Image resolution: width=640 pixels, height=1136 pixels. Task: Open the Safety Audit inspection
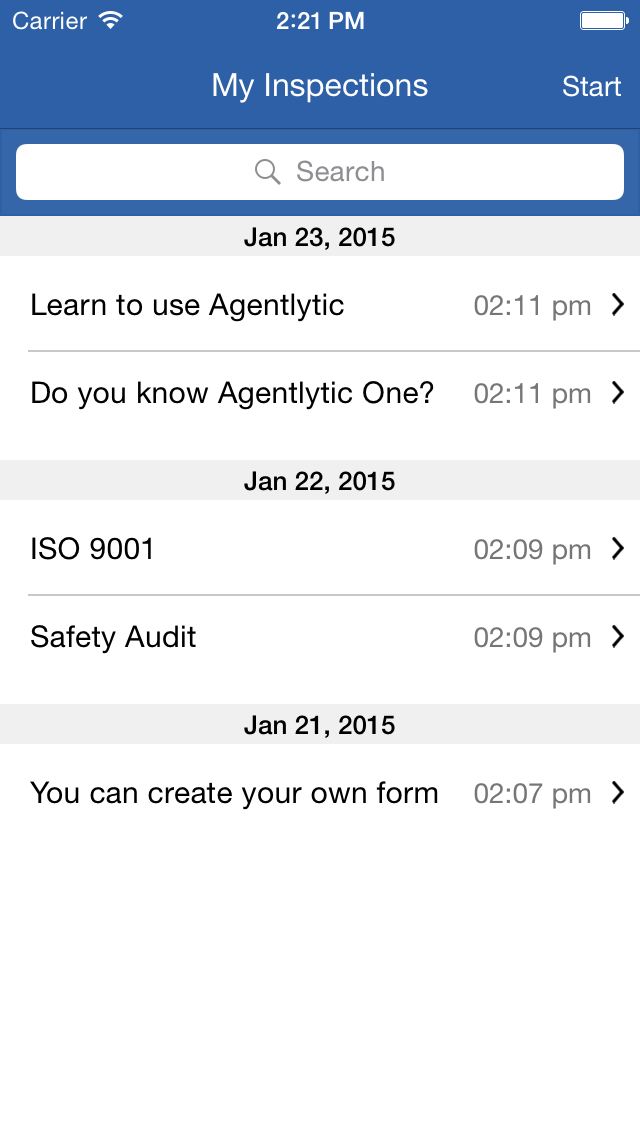(320, 638)
